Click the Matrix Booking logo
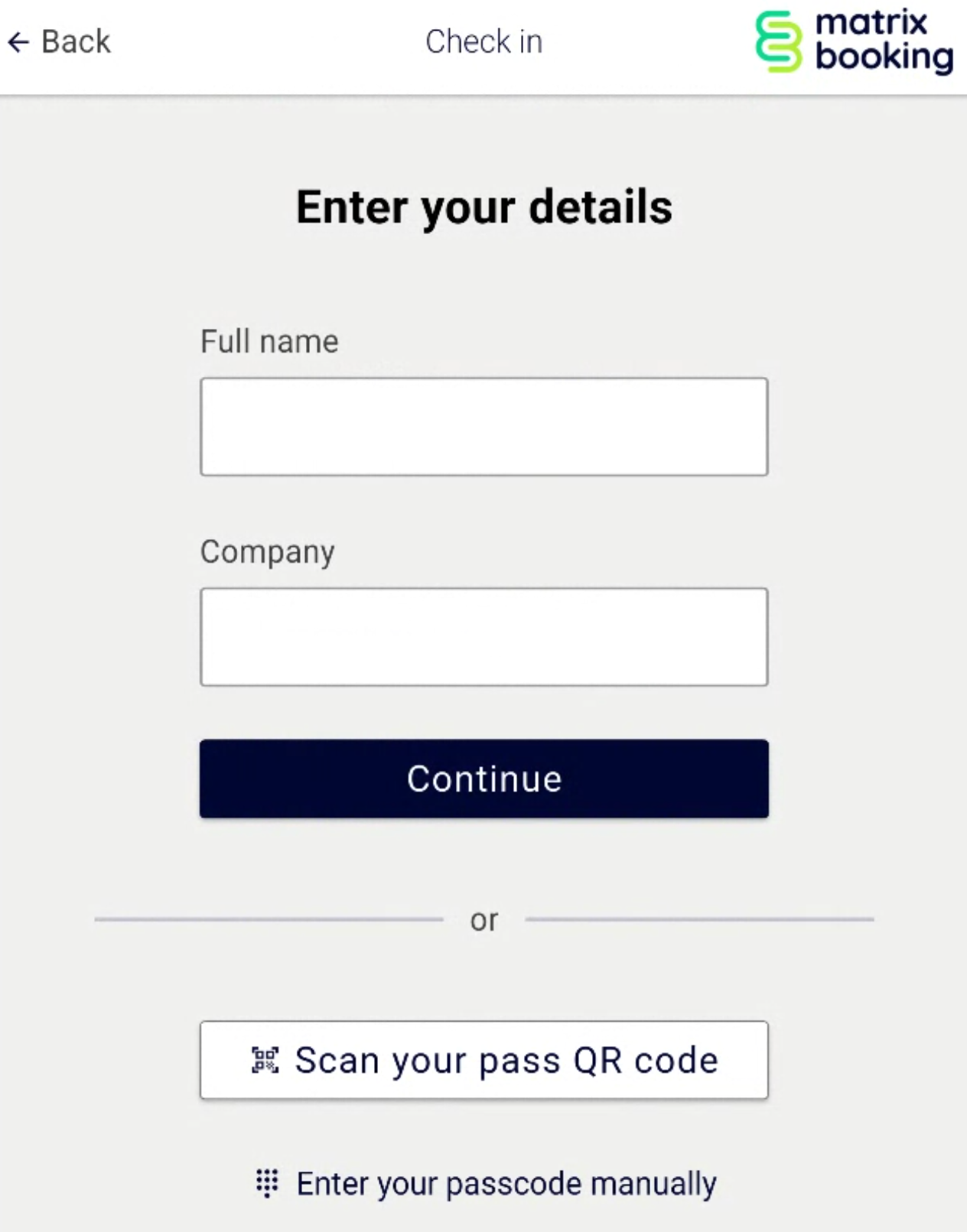The image size is (967, 1232). [x=853, y=42]
